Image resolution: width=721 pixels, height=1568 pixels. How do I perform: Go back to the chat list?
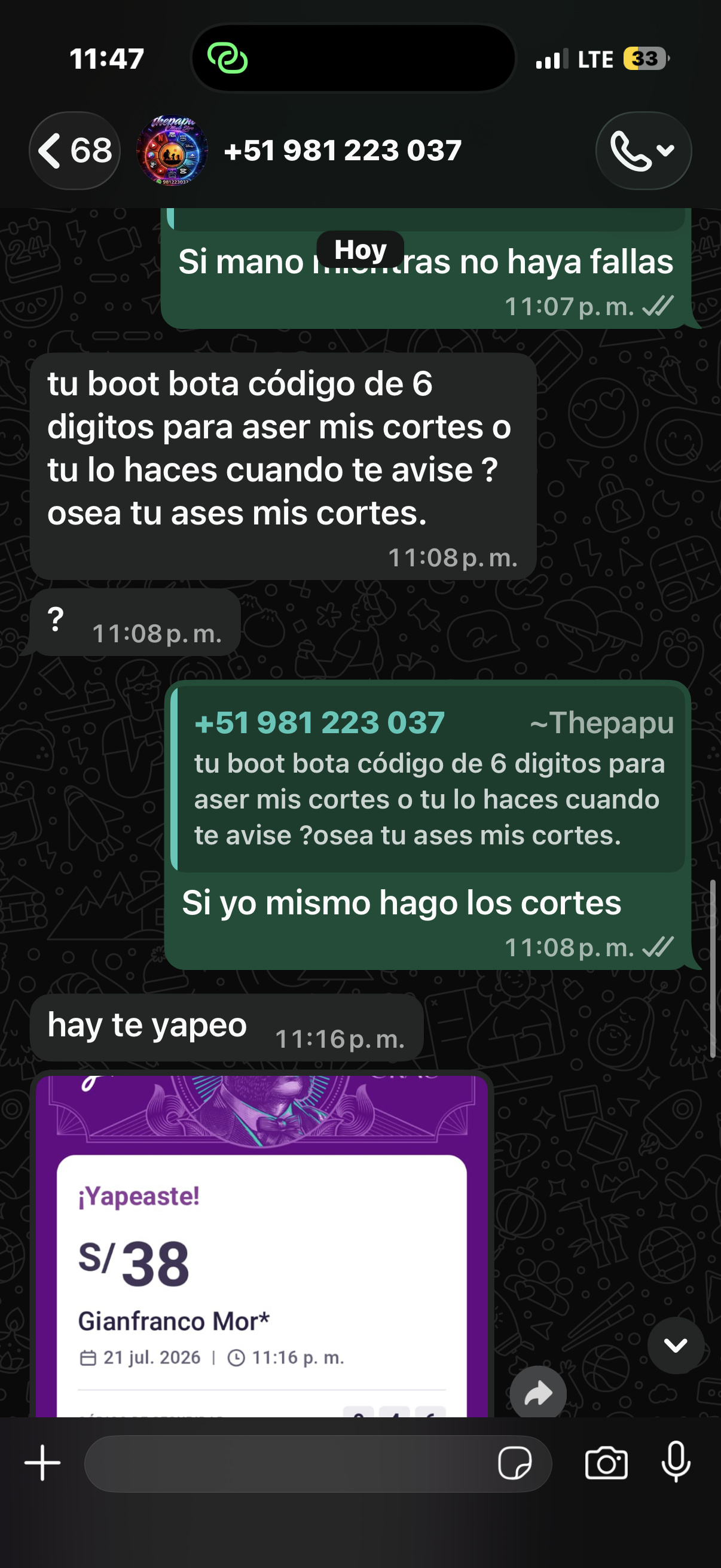[74, 150]
